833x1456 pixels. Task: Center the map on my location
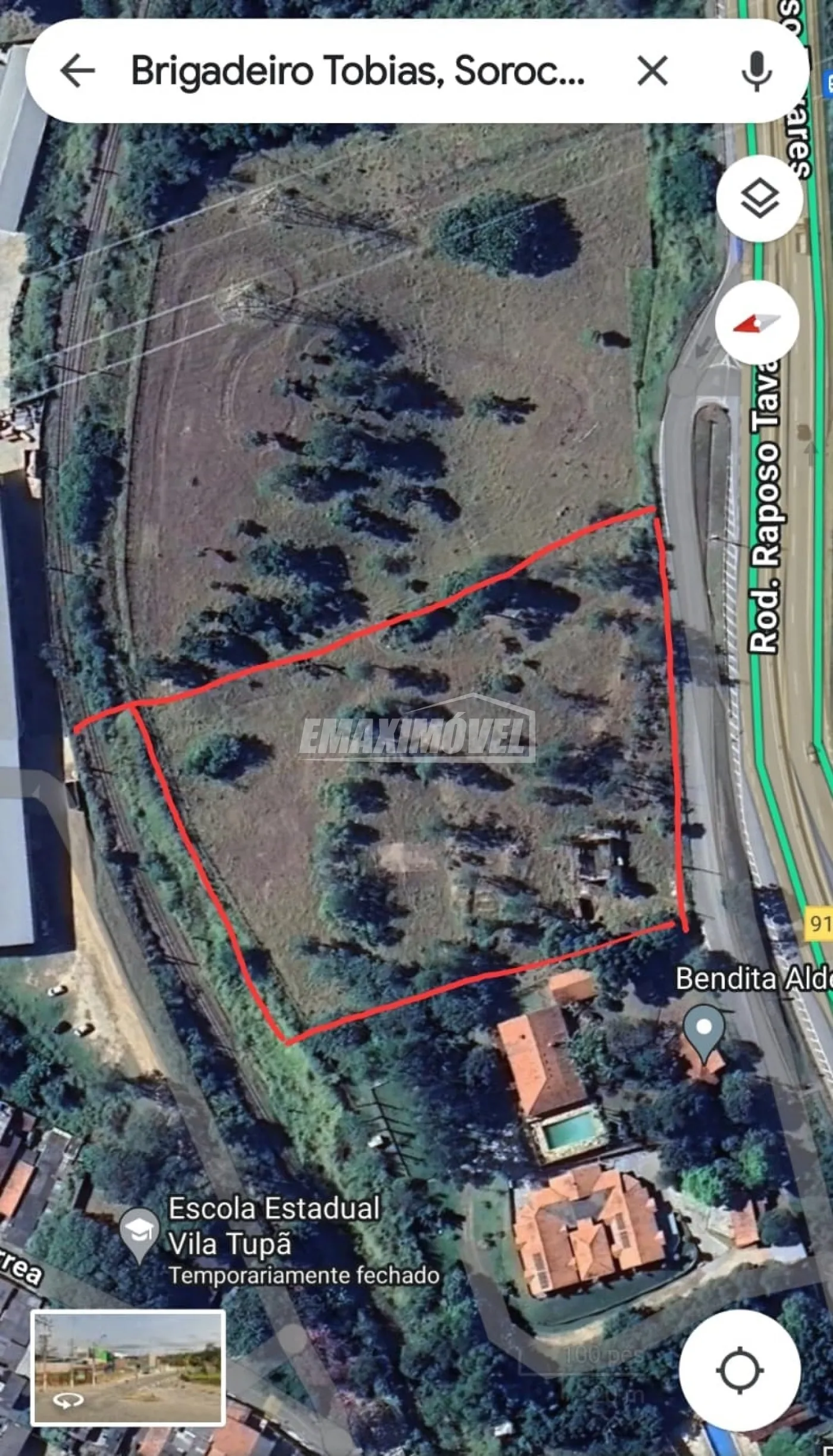[740, 1370]
